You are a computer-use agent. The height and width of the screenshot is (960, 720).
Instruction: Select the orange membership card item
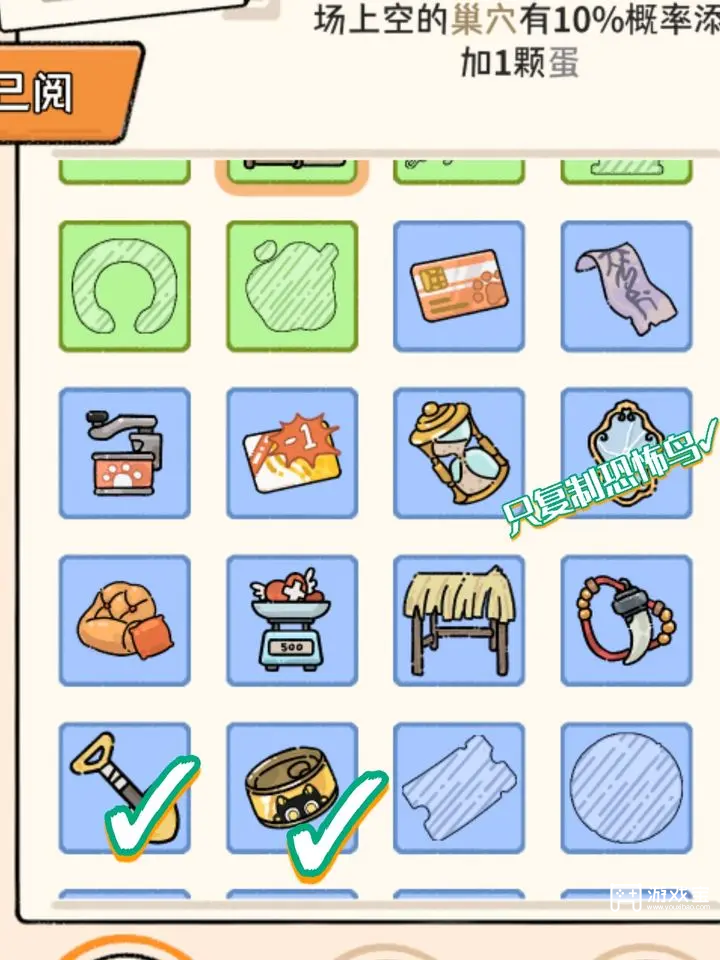[459, 286]
